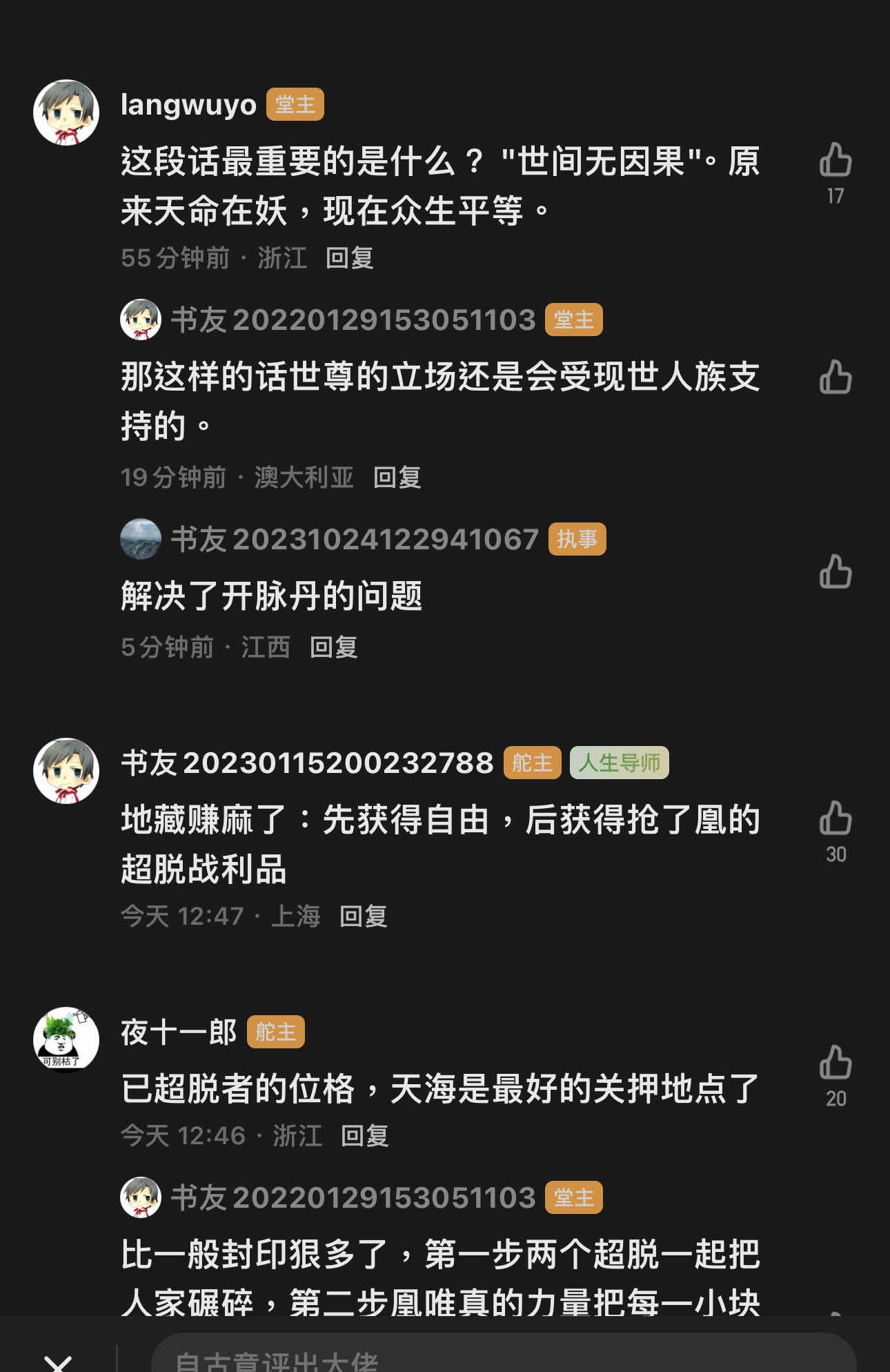Open langwuyo's profile avatar

[x=66, y=112]
